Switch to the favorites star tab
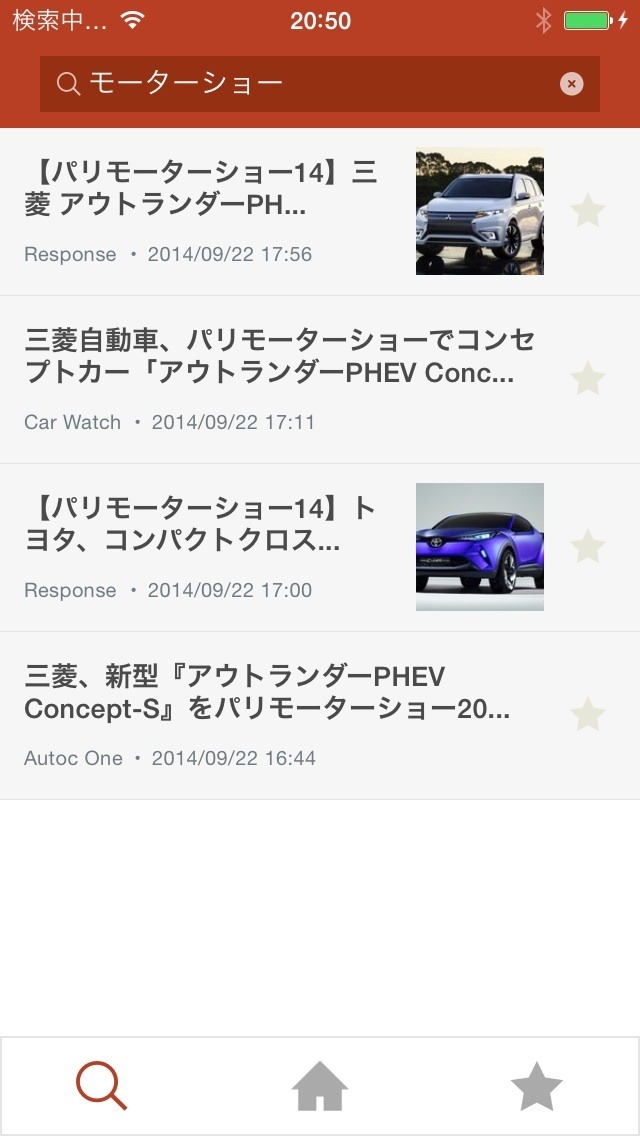Viewport: 640px width, 1136px height. (537, 1086)
